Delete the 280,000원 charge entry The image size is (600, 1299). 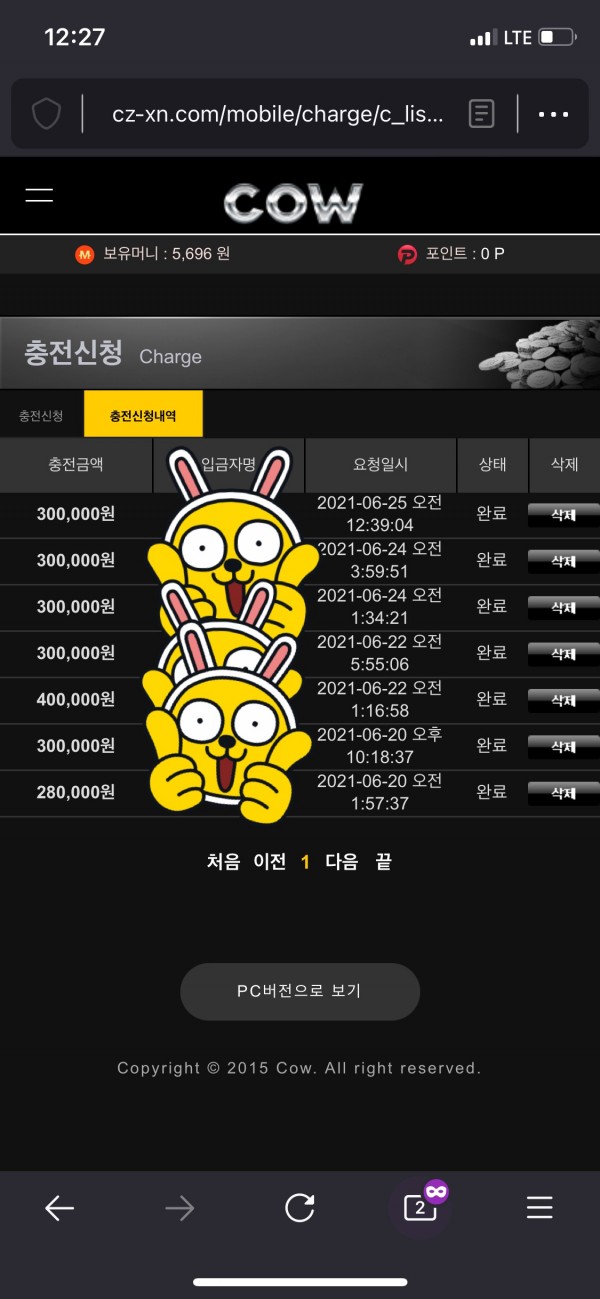563,793
